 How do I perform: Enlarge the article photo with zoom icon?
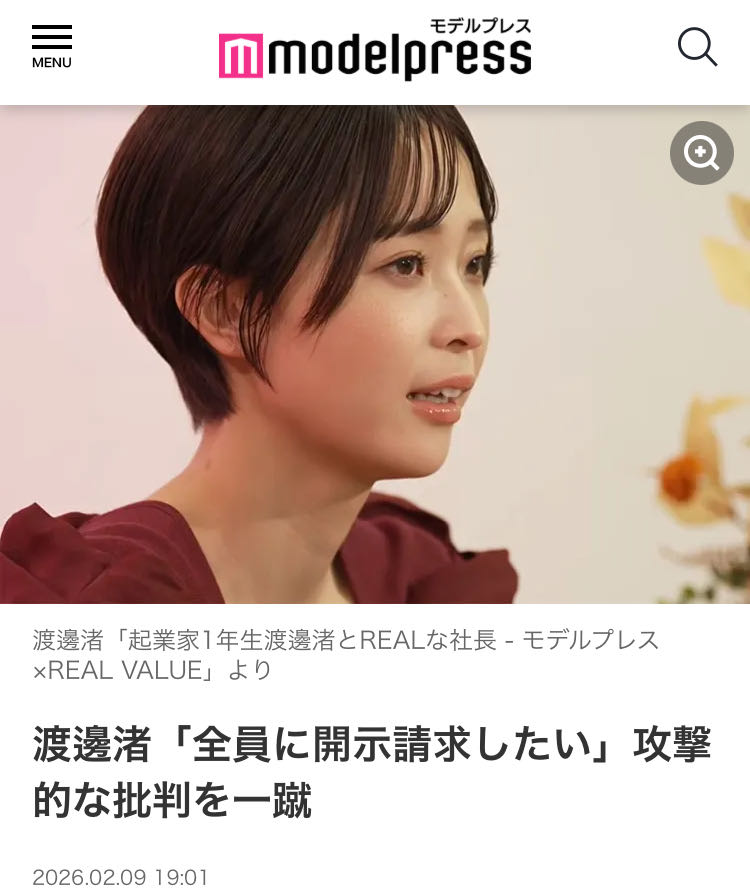(702, 153)
